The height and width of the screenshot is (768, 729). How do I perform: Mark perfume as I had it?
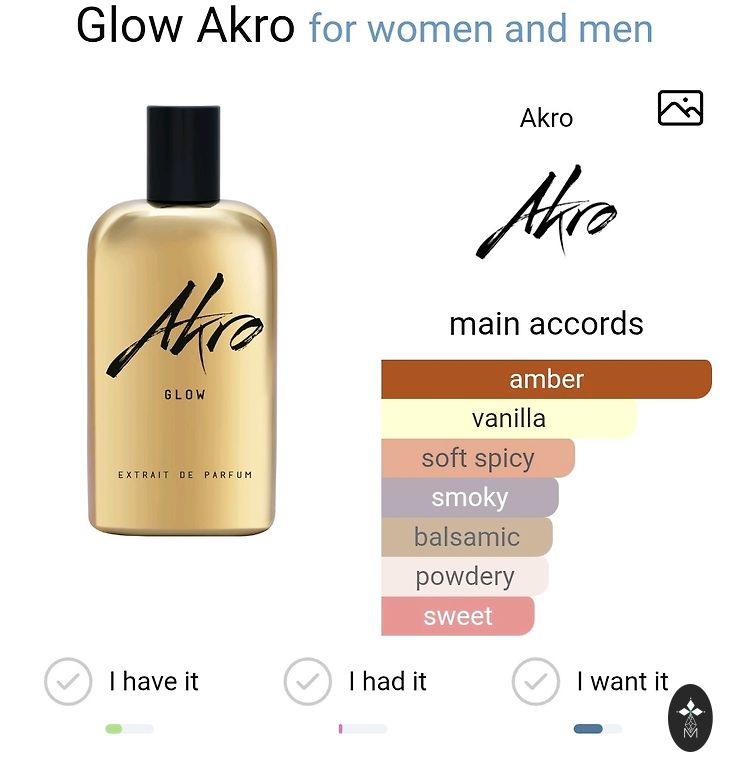click(x=308, y=682)
